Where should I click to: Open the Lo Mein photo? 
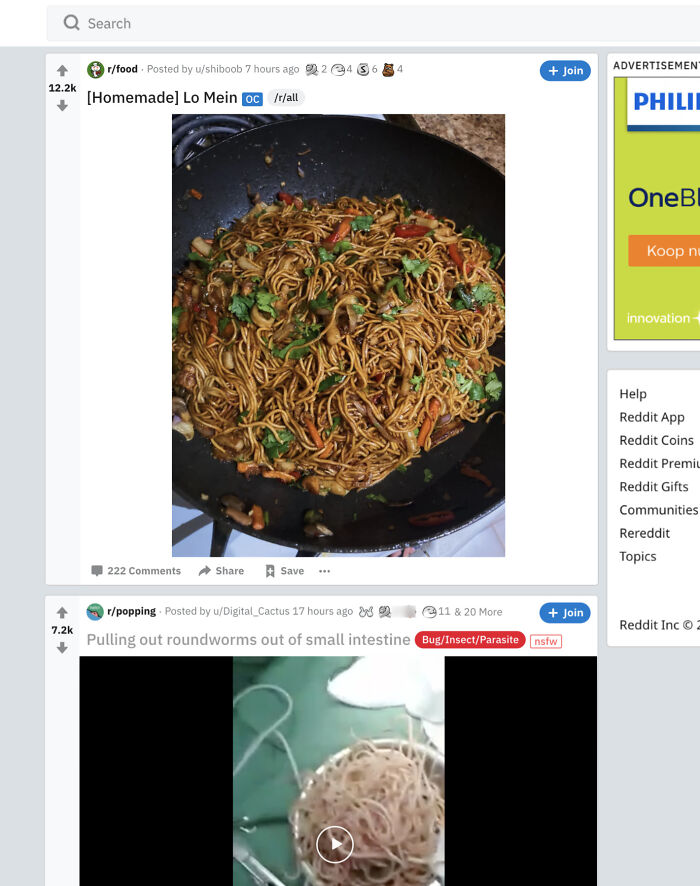(x=338, y=335)
